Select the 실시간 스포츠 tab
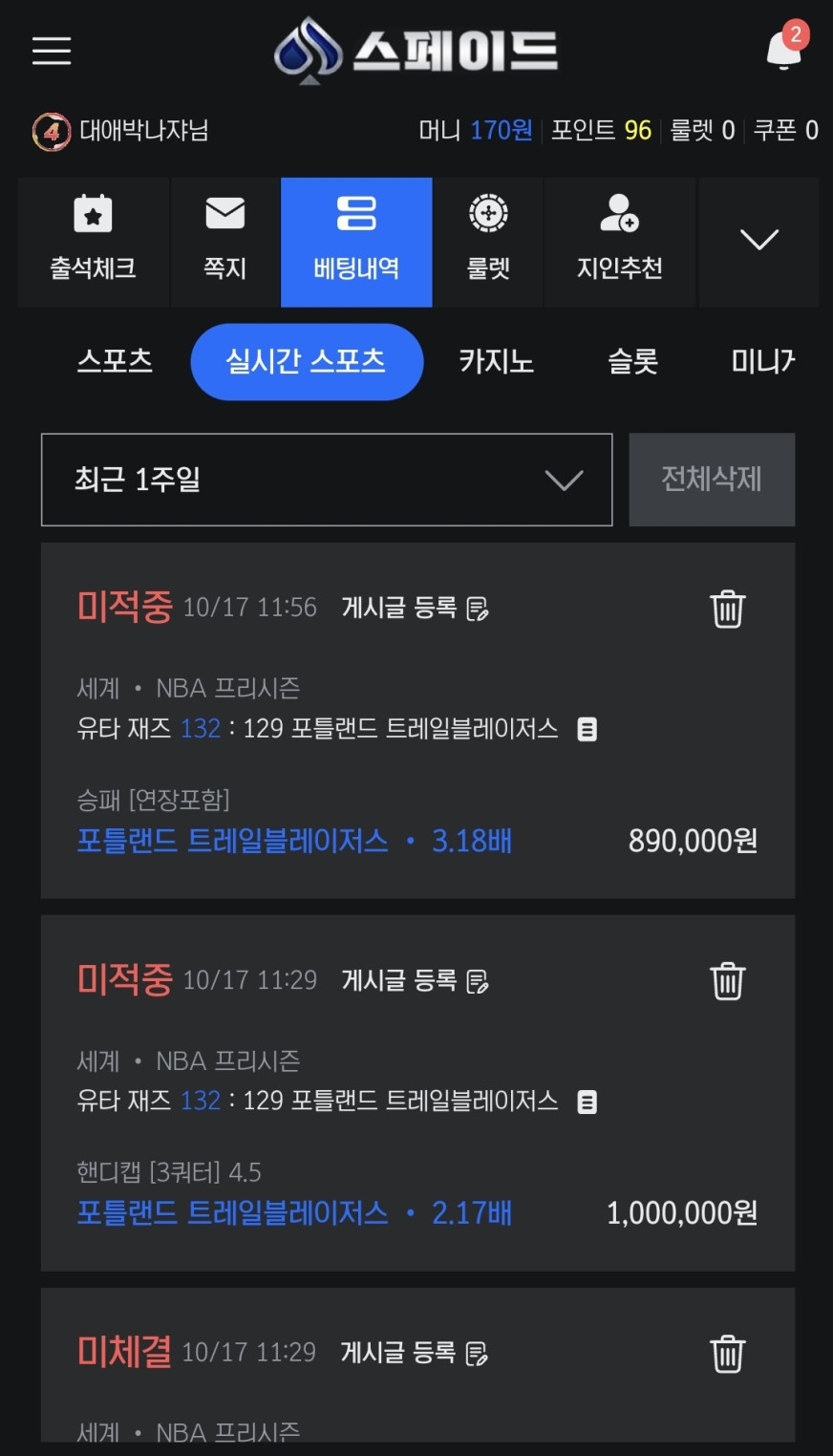Screen dimensions: 833x1456 [306, 361]
